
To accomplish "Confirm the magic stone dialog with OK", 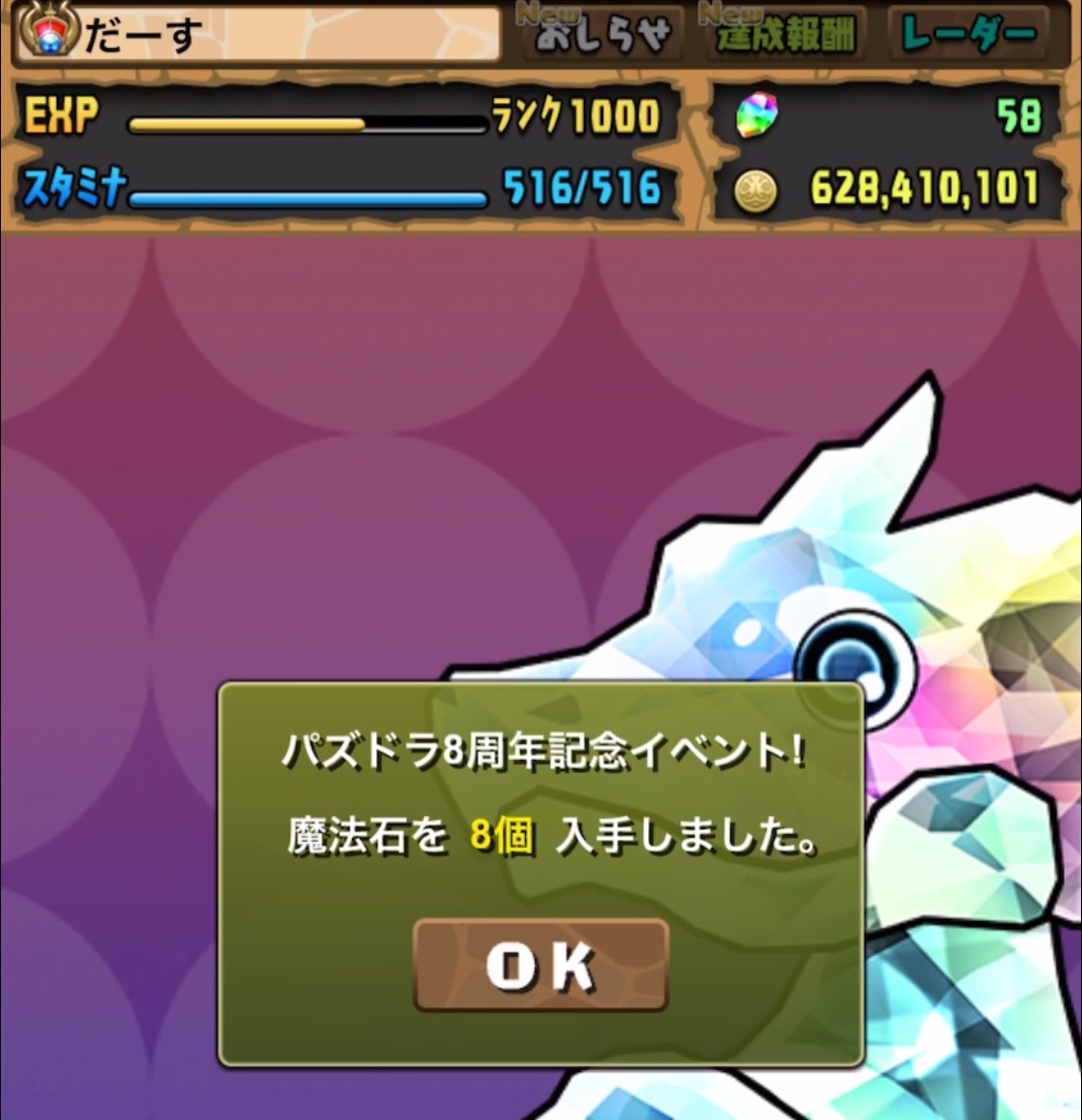I will 541,965.
